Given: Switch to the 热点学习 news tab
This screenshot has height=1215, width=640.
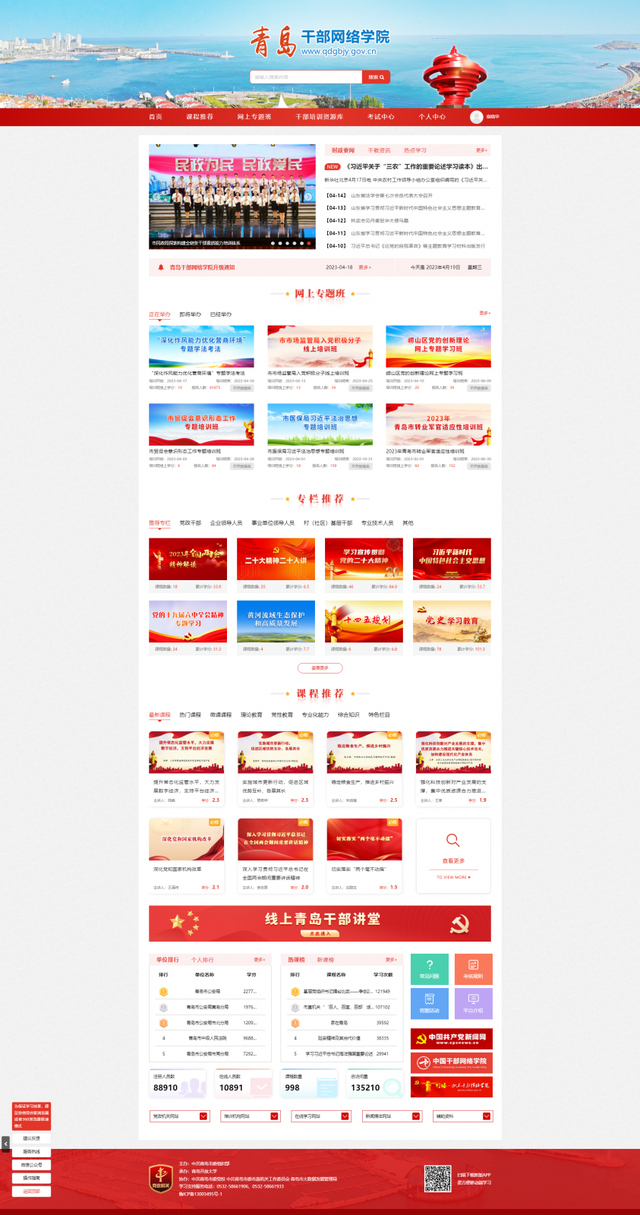Looking at the screenshot, I should pos(414,151).
